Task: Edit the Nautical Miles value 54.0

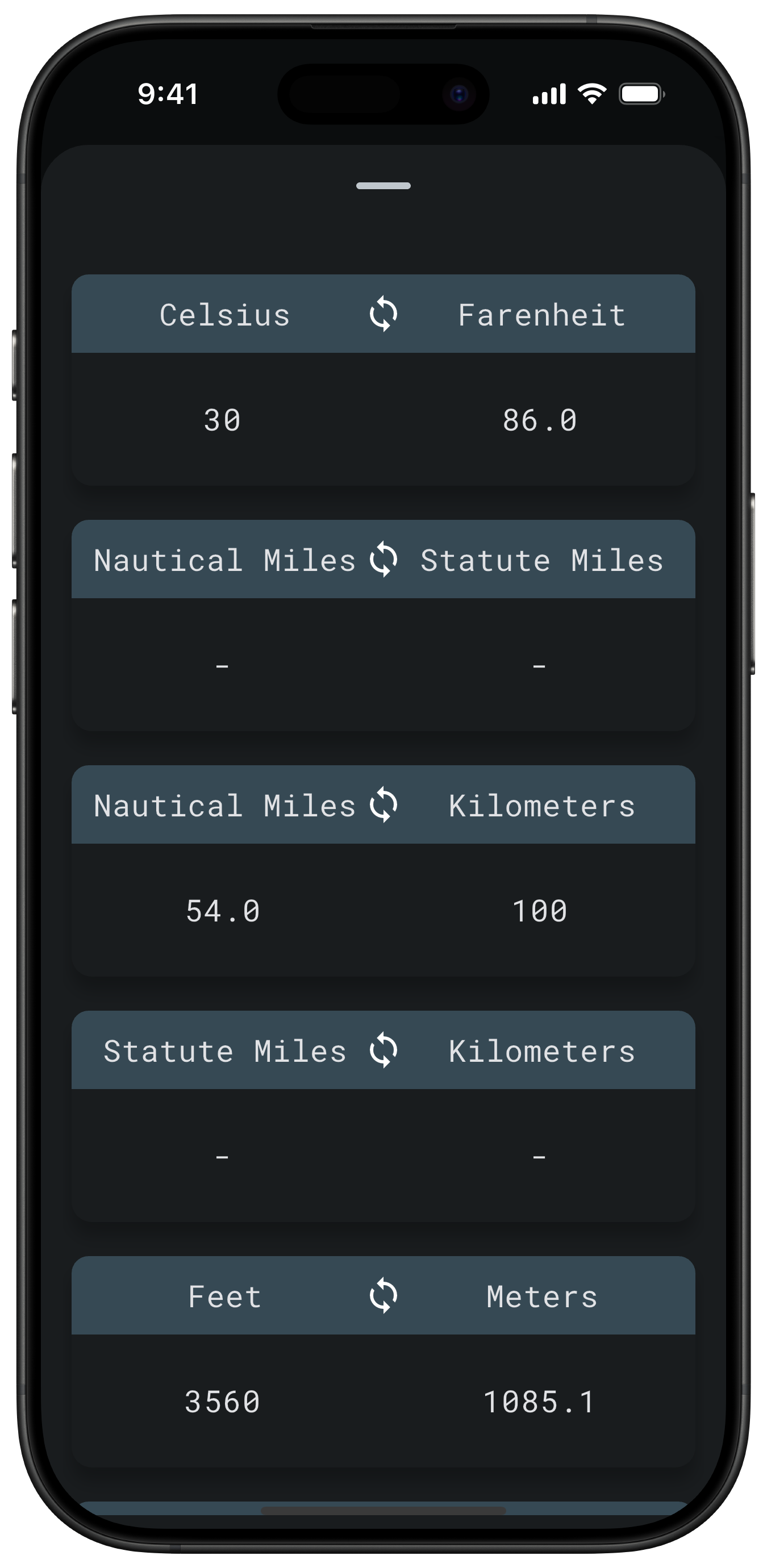Action: pos(222,911)
